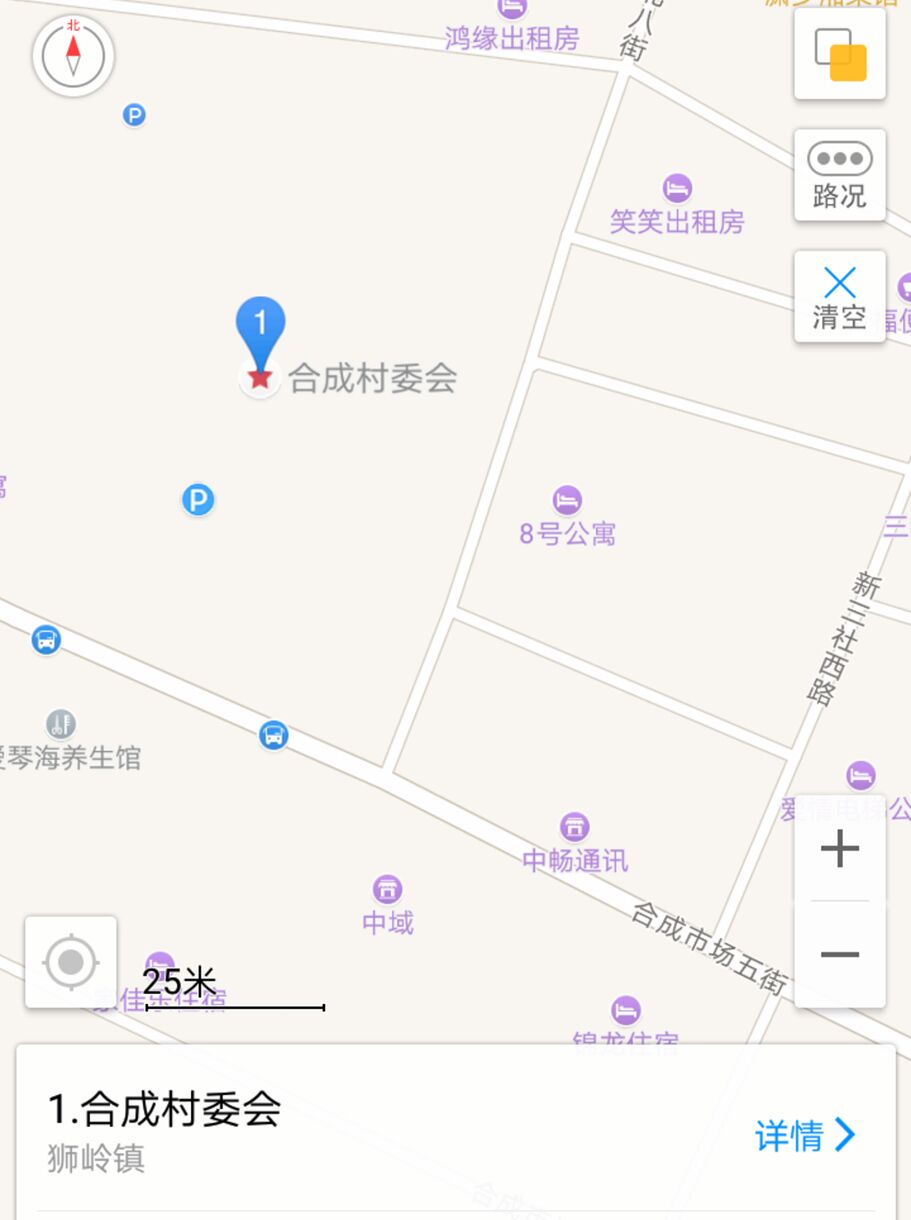Toggle 路况 traffic conditions

(839, 175)
